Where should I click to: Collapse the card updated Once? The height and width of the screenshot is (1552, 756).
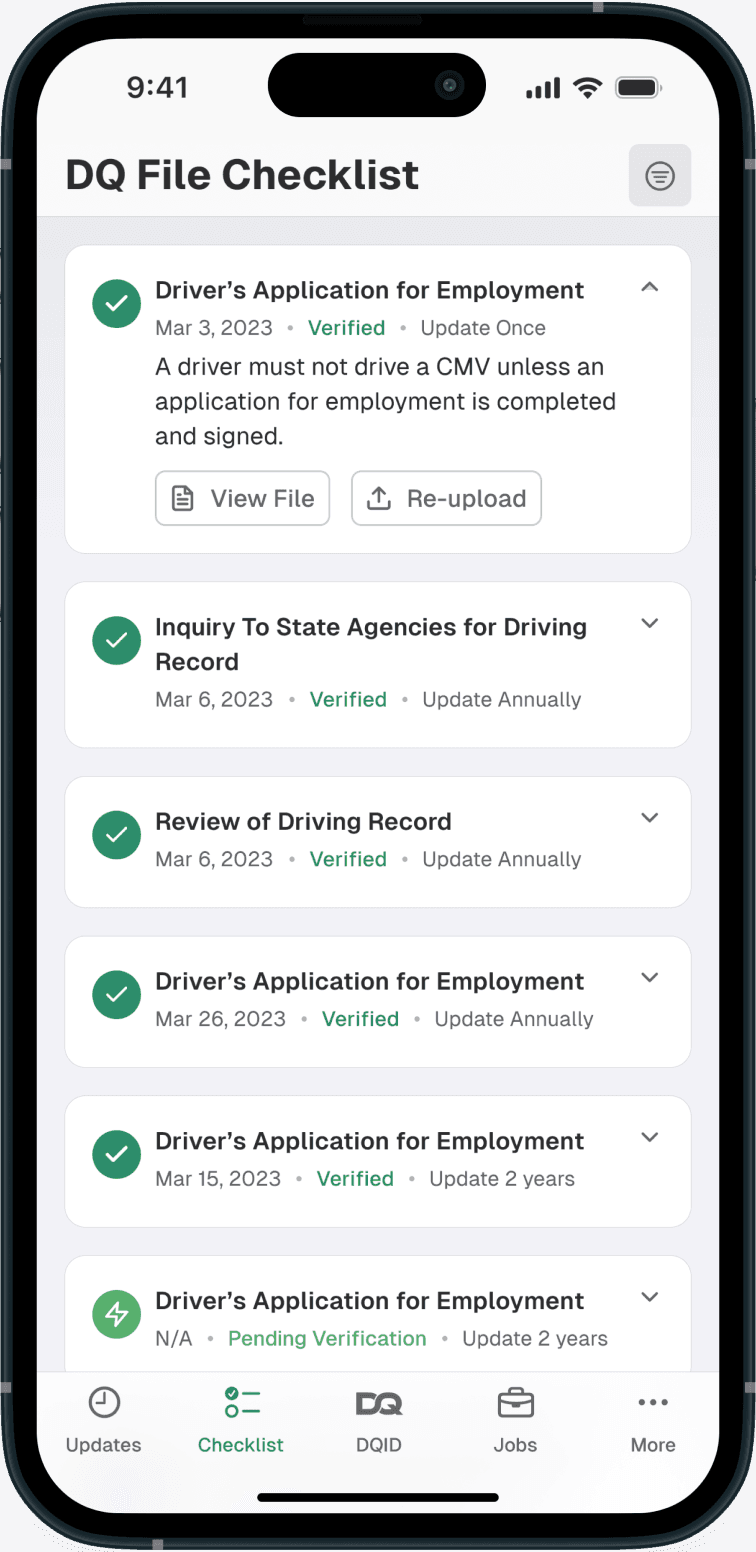(649, 288)
